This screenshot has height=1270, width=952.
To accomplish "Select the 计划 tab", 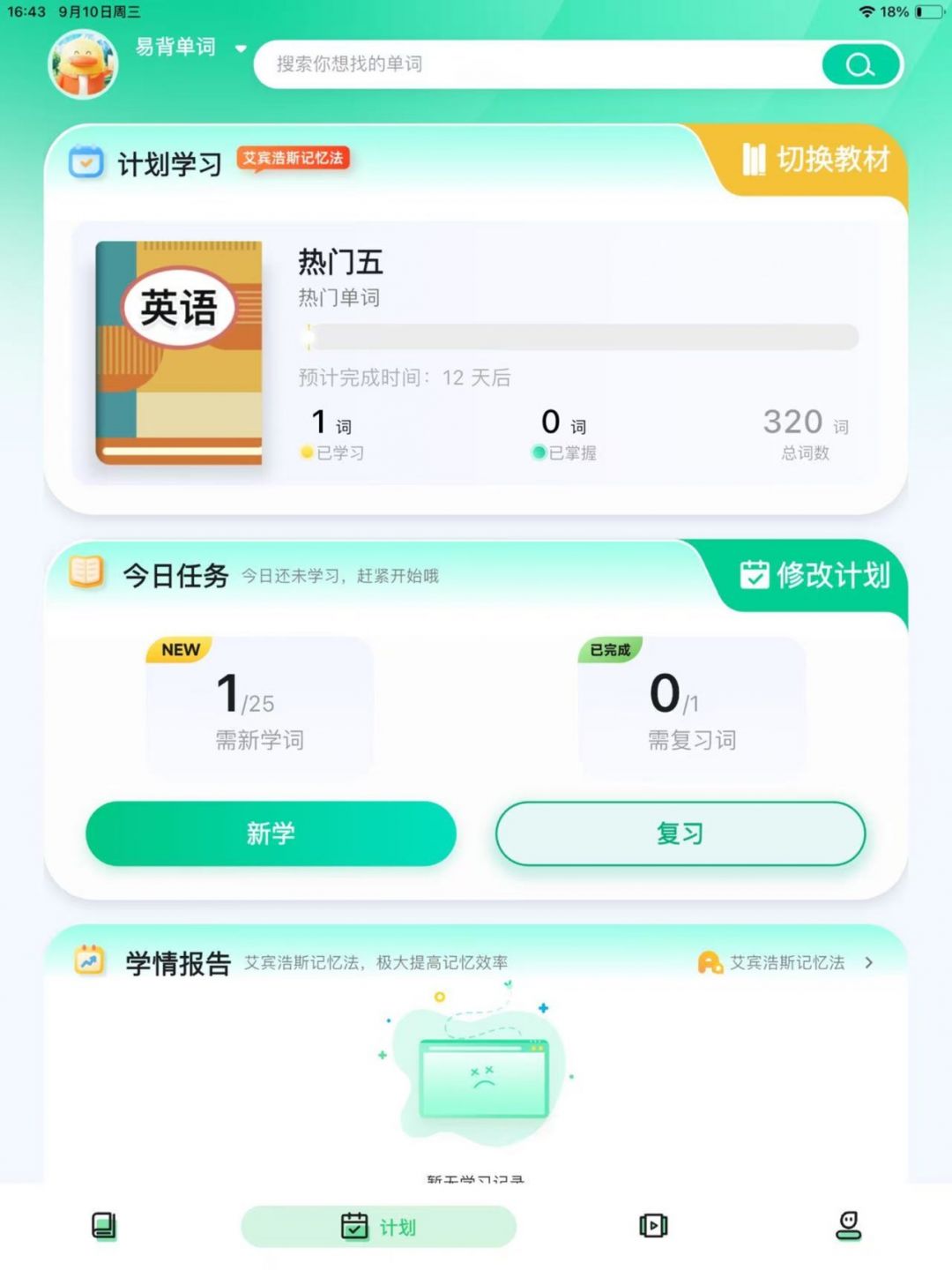I will (x=378, y=1226).
